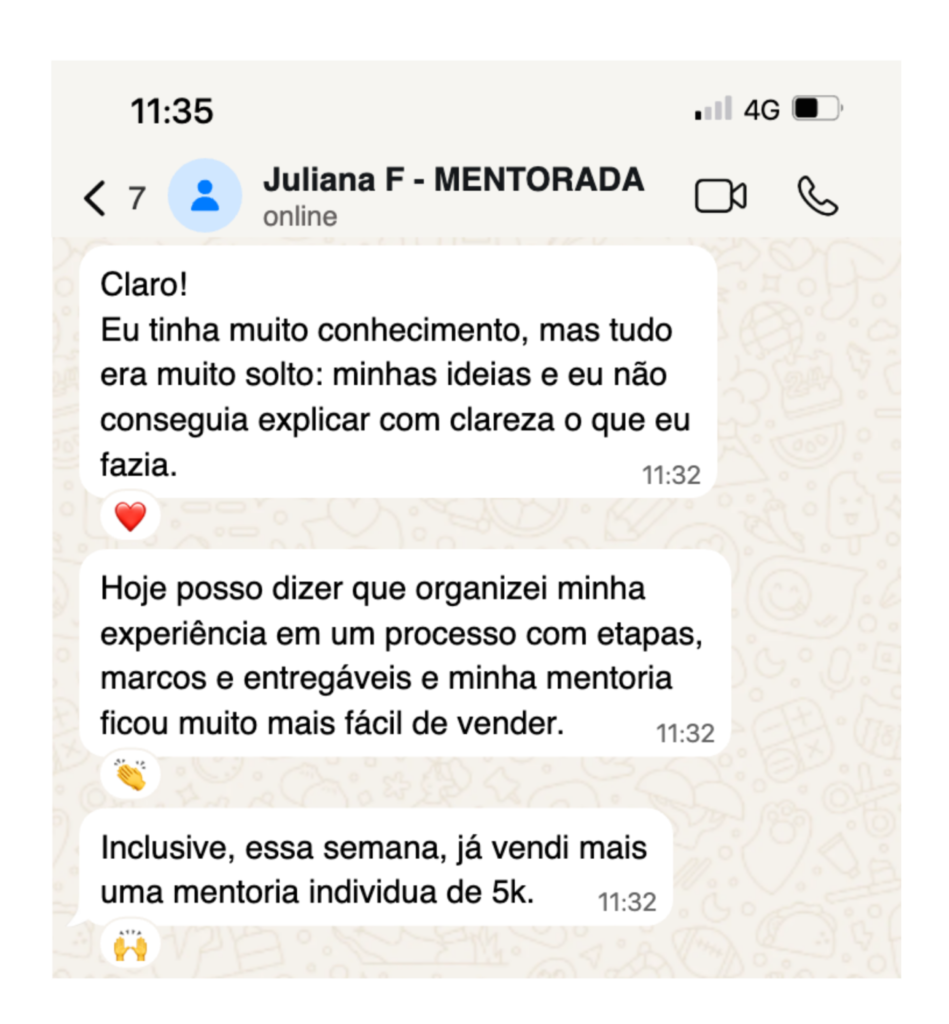
Task: Start a voice call with Juliana
Action: tap(817, 197)
